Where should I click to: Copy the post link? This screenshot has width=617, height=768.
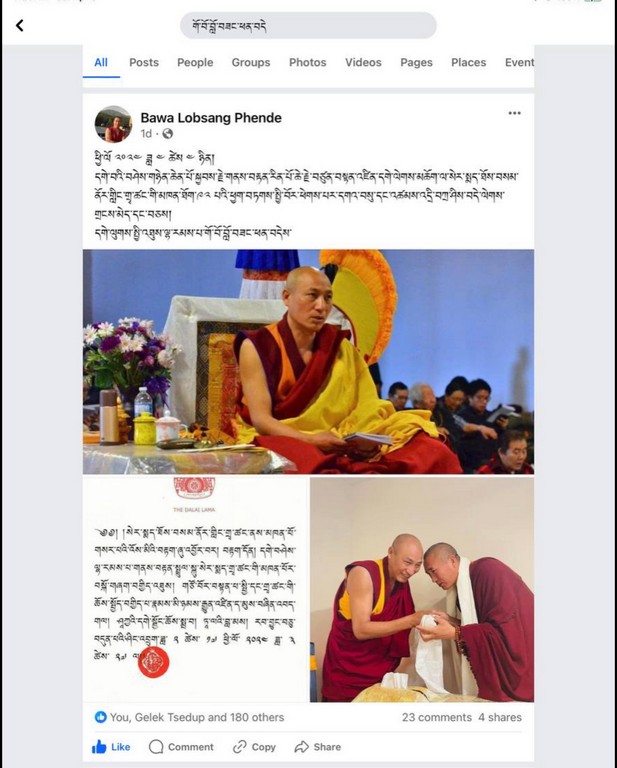[254, 747]
